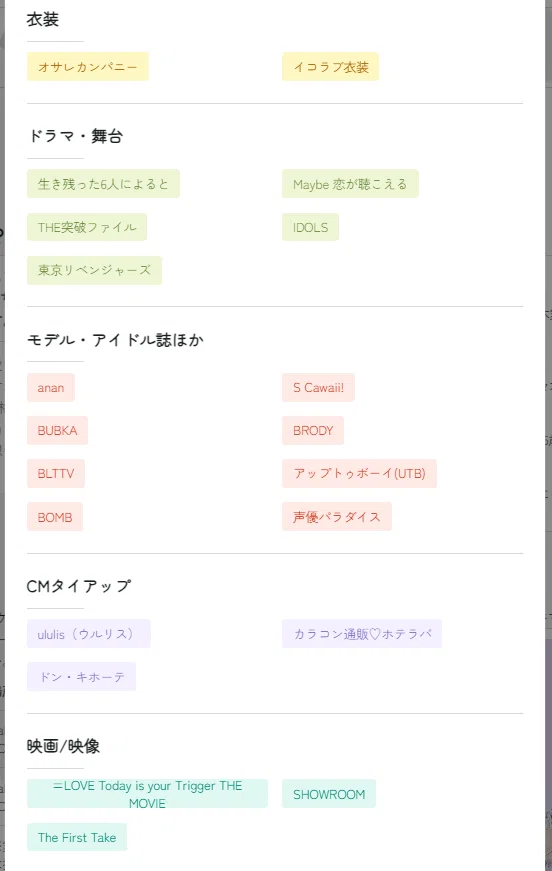Image resolution: width=552 pixels, height=871 pixels.
Task: Tap the アップトゥボーイ(UTB) tag
Action: pyautogui.click(x=359, y=473)
